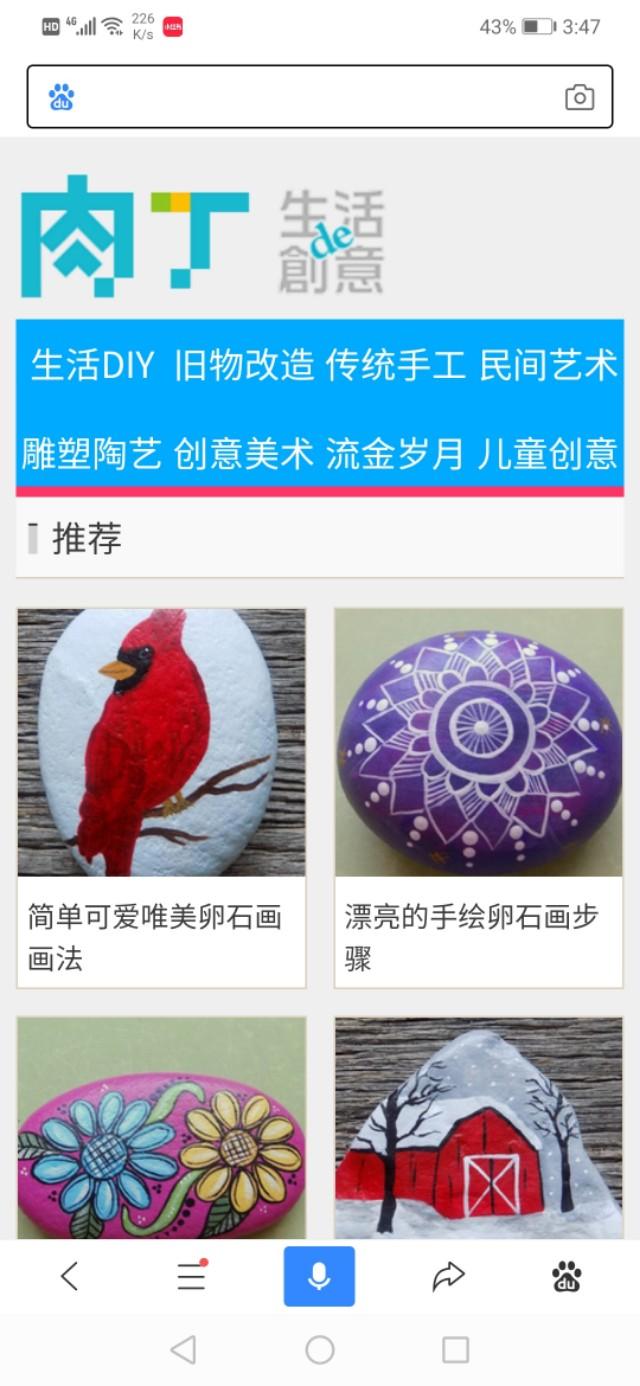The image size is (640, 1386).
Task: Open the 儿童创意 category
Action: [x=548, y=453]
